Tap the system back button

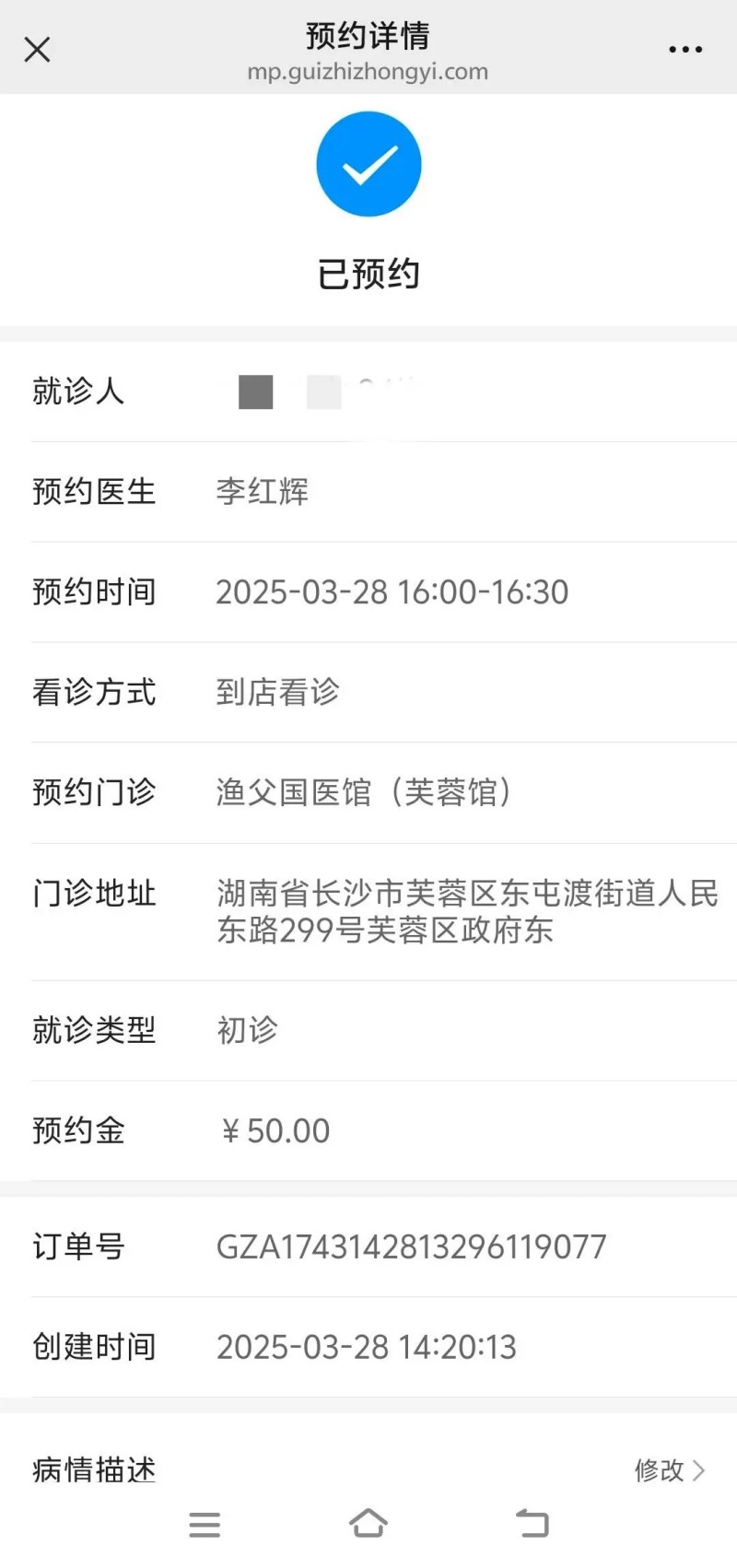point(532,1524)
